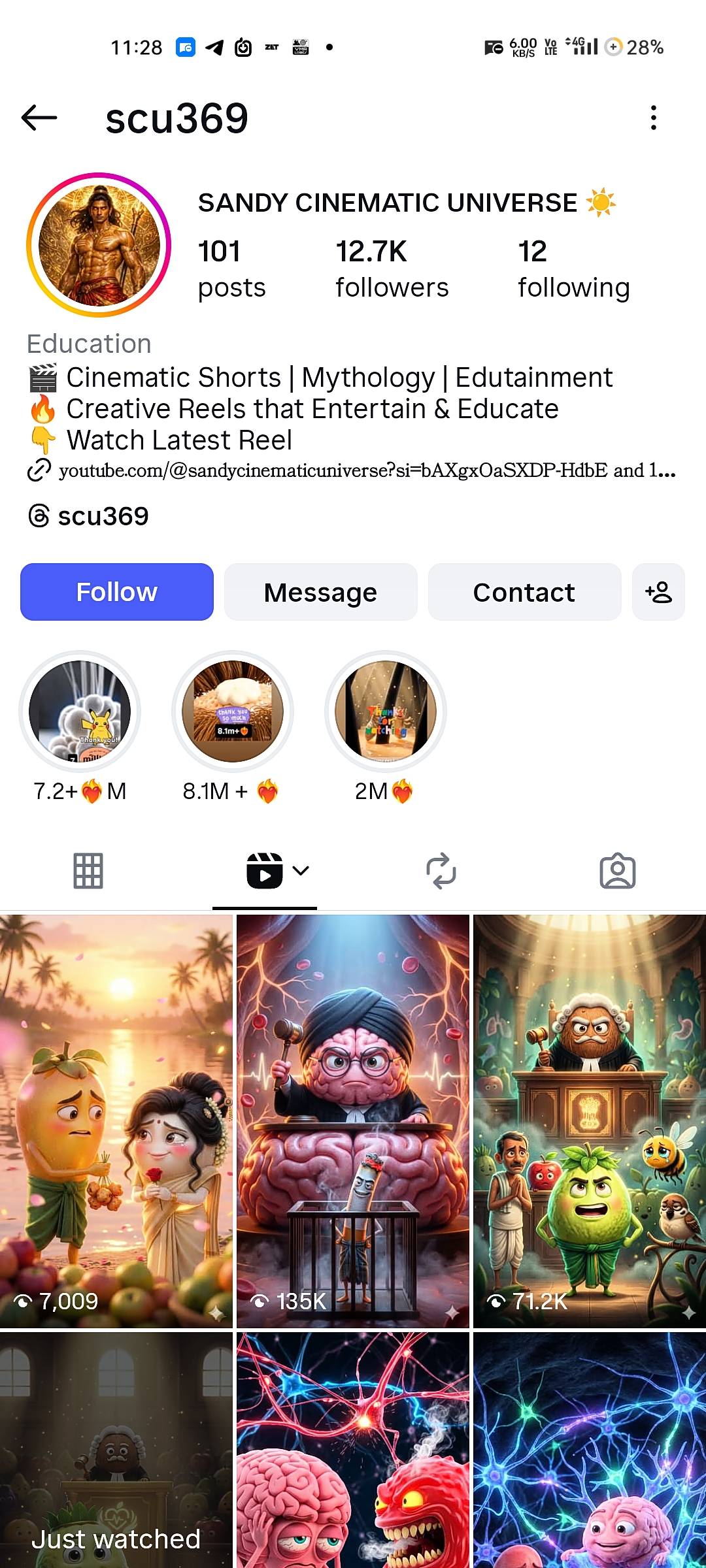Go back using the arrow

click(39, 118)
